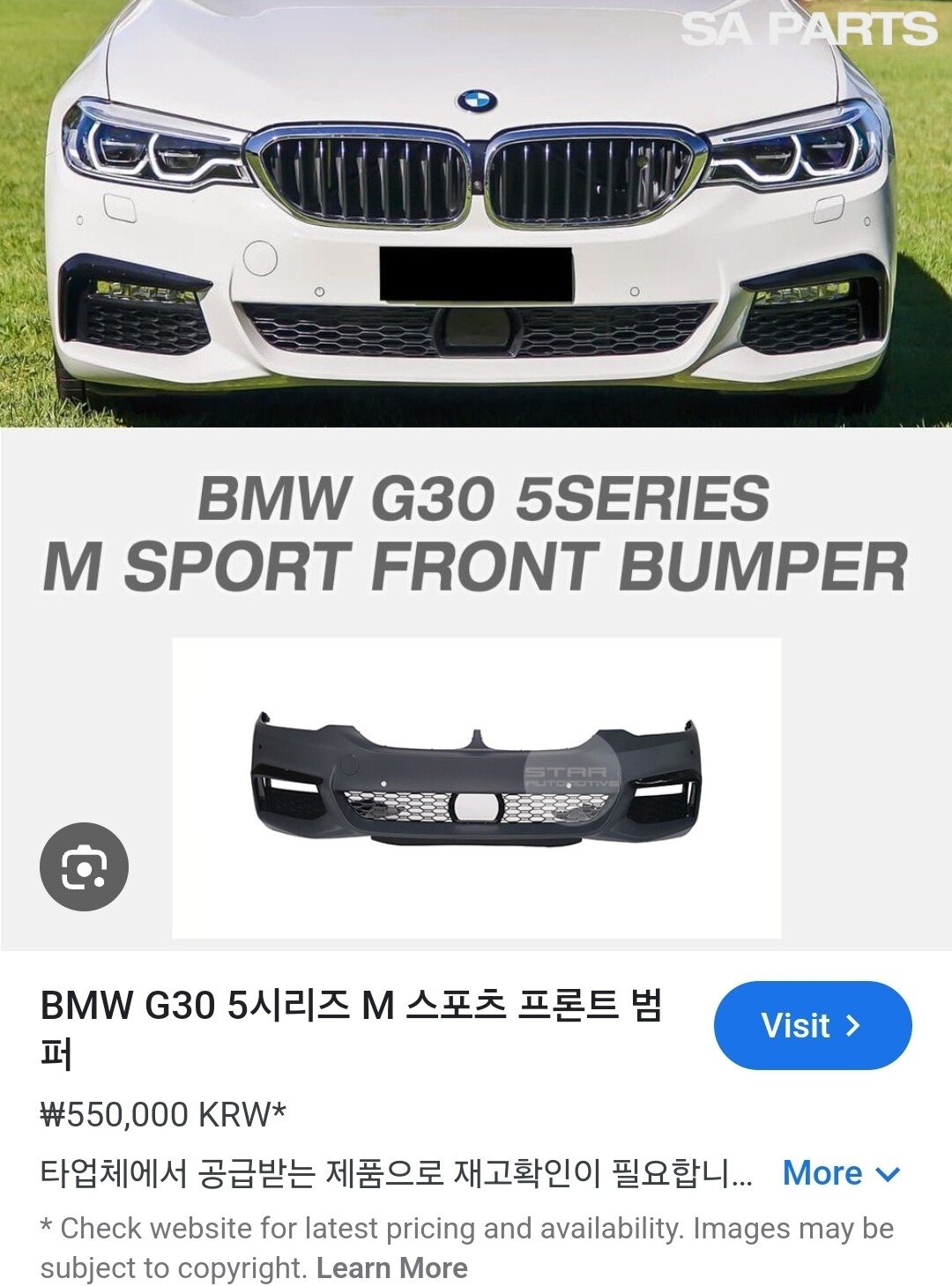The width and height of the screenshot is (952, 1286).
Task: Collapse the truncated product description text
Action: point(824,1173)
